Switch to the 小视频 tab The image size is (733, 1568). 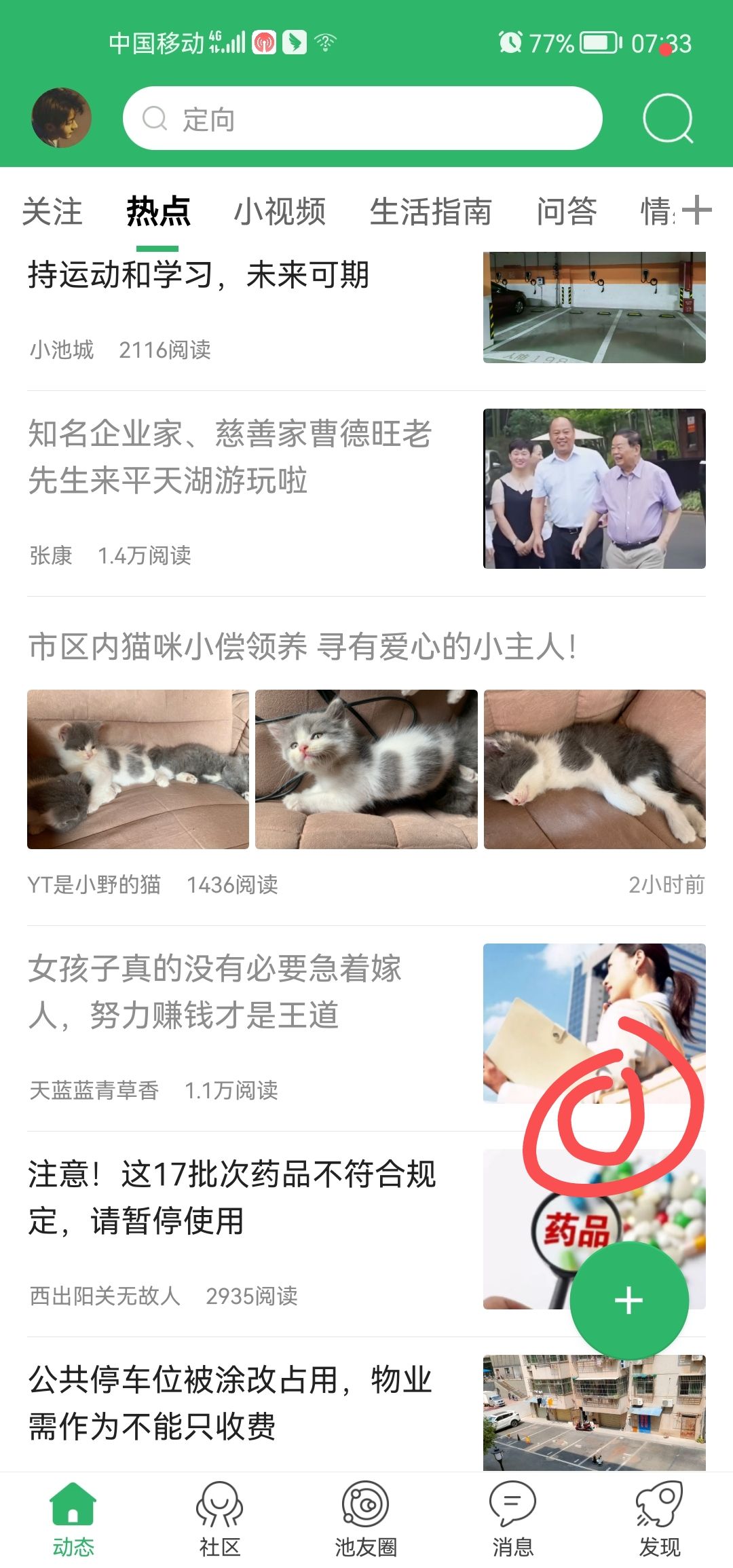pyautogui.click(x=280, y=211)
